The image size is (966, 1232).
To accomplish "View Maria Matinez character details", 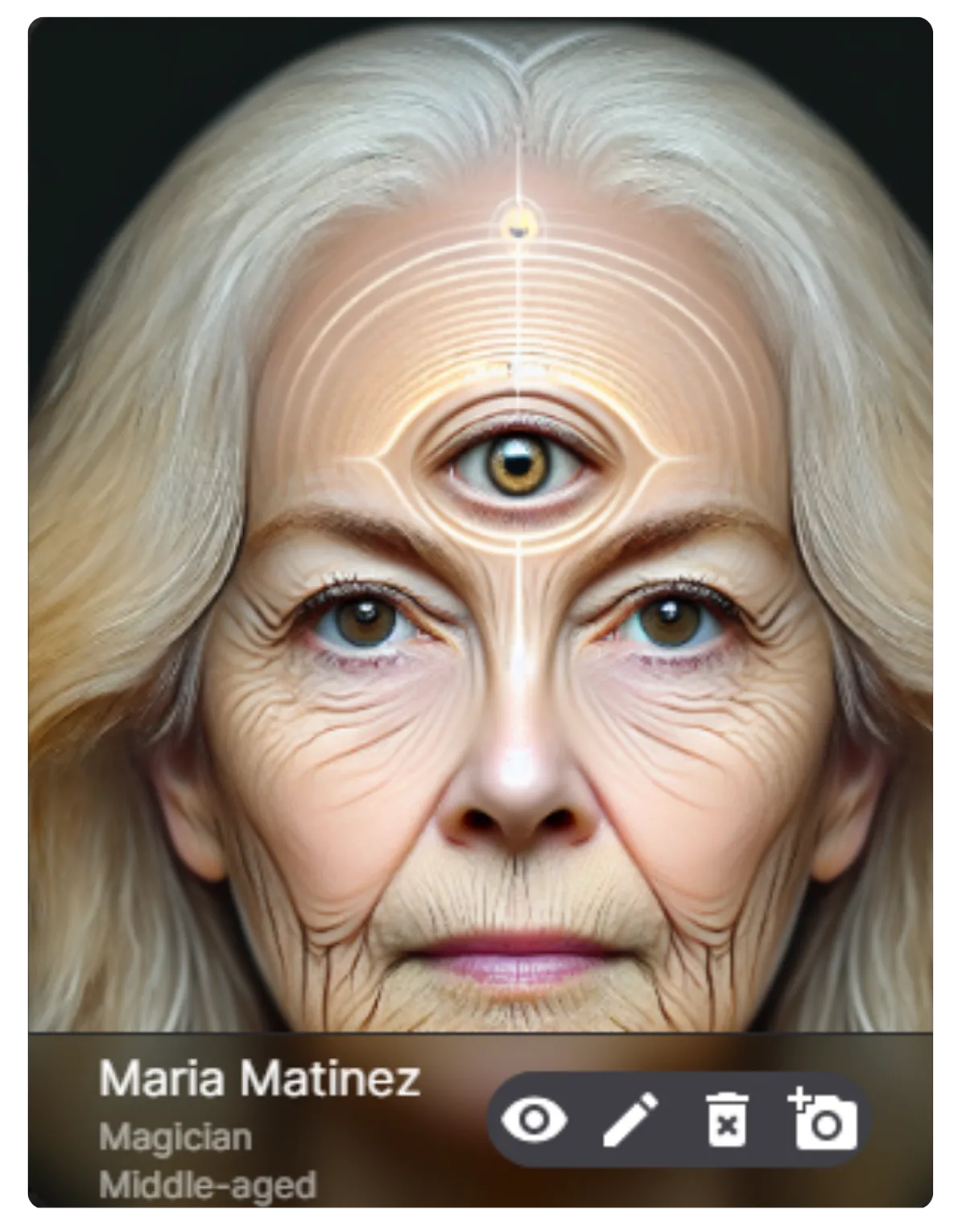I will pyautogui.click(x=534, y=1119).
